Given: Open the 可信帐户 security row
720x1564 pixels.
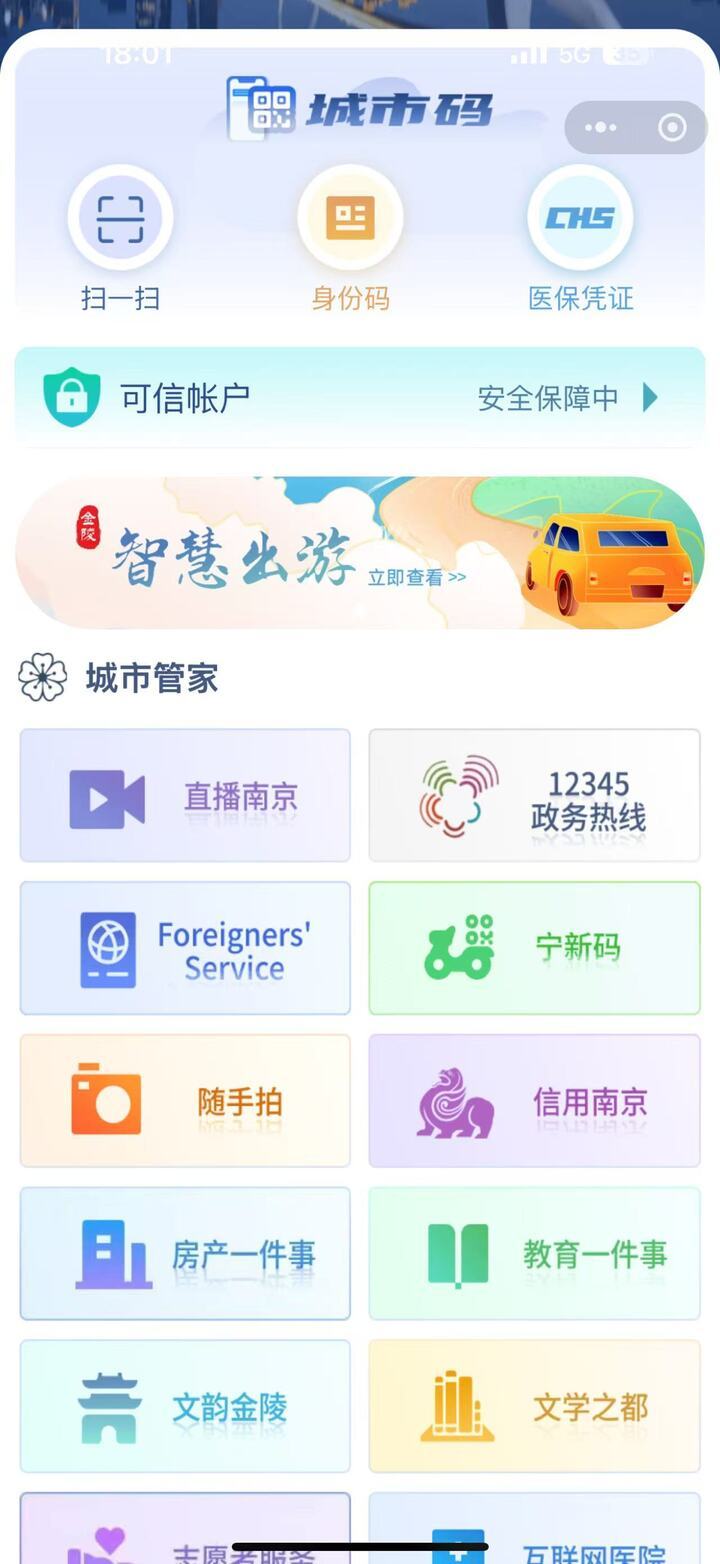Looking at the screenshot, I should point(360,397).
